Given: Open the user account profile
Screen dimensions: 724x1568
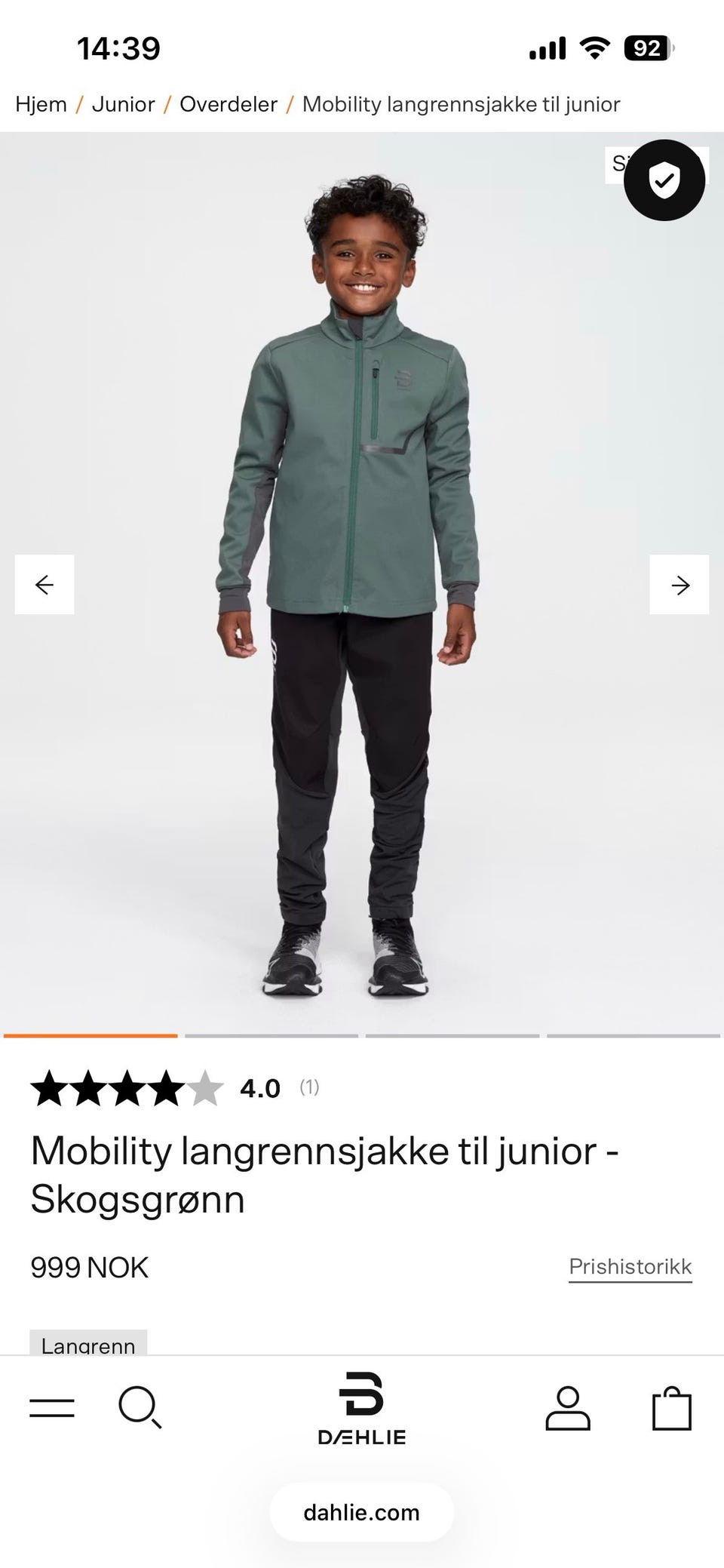Looking at the screenshot, I should pyautogui.click(x=567, y=1408).
